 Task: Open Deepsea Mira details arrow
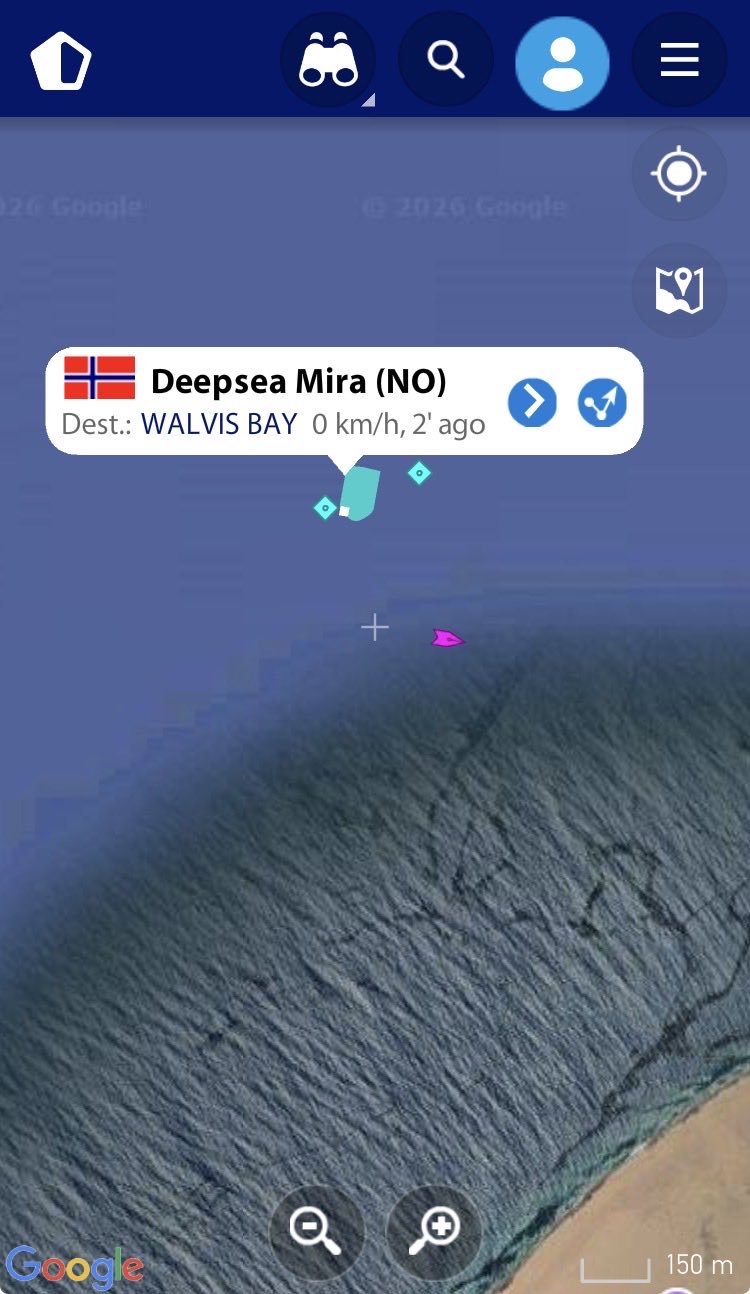(532, 402)
